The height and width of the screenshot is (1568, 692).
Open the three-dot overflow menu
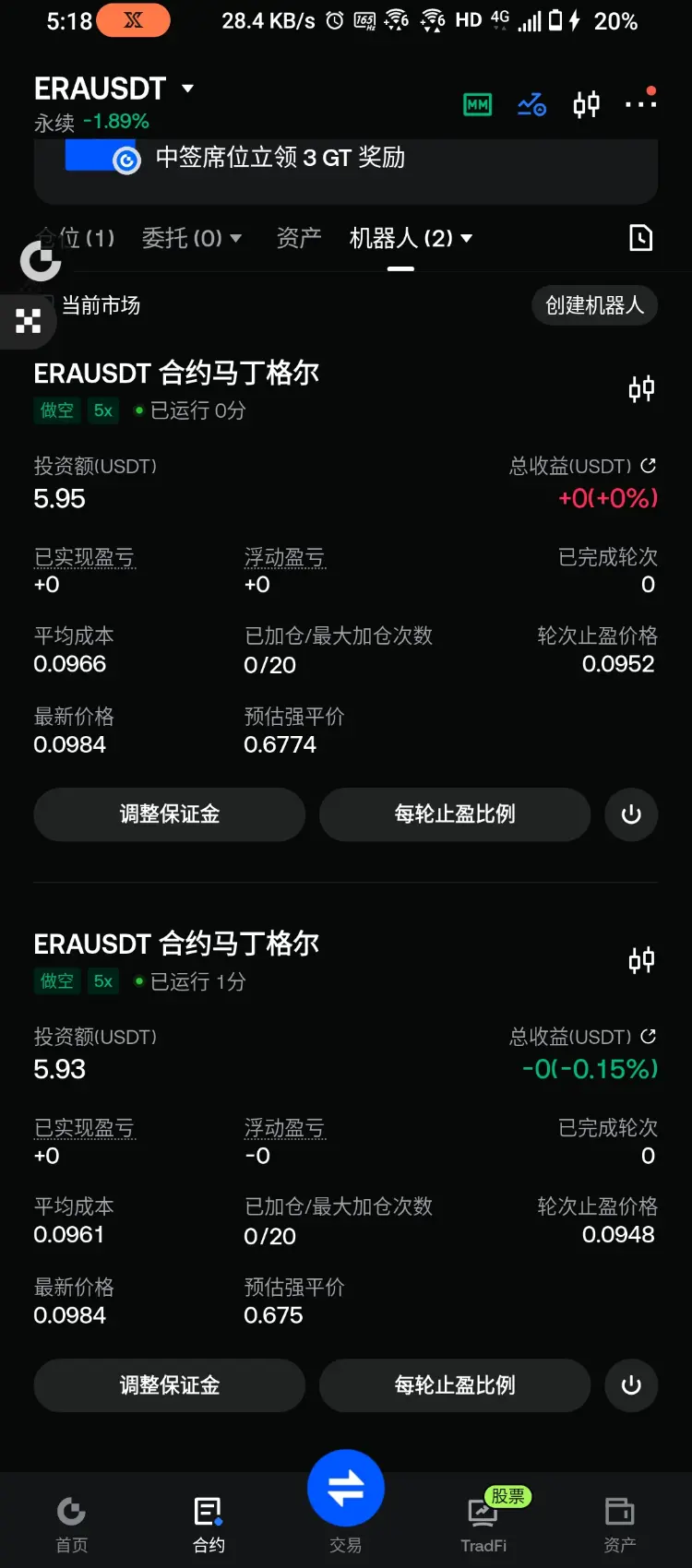coord(640,103)
